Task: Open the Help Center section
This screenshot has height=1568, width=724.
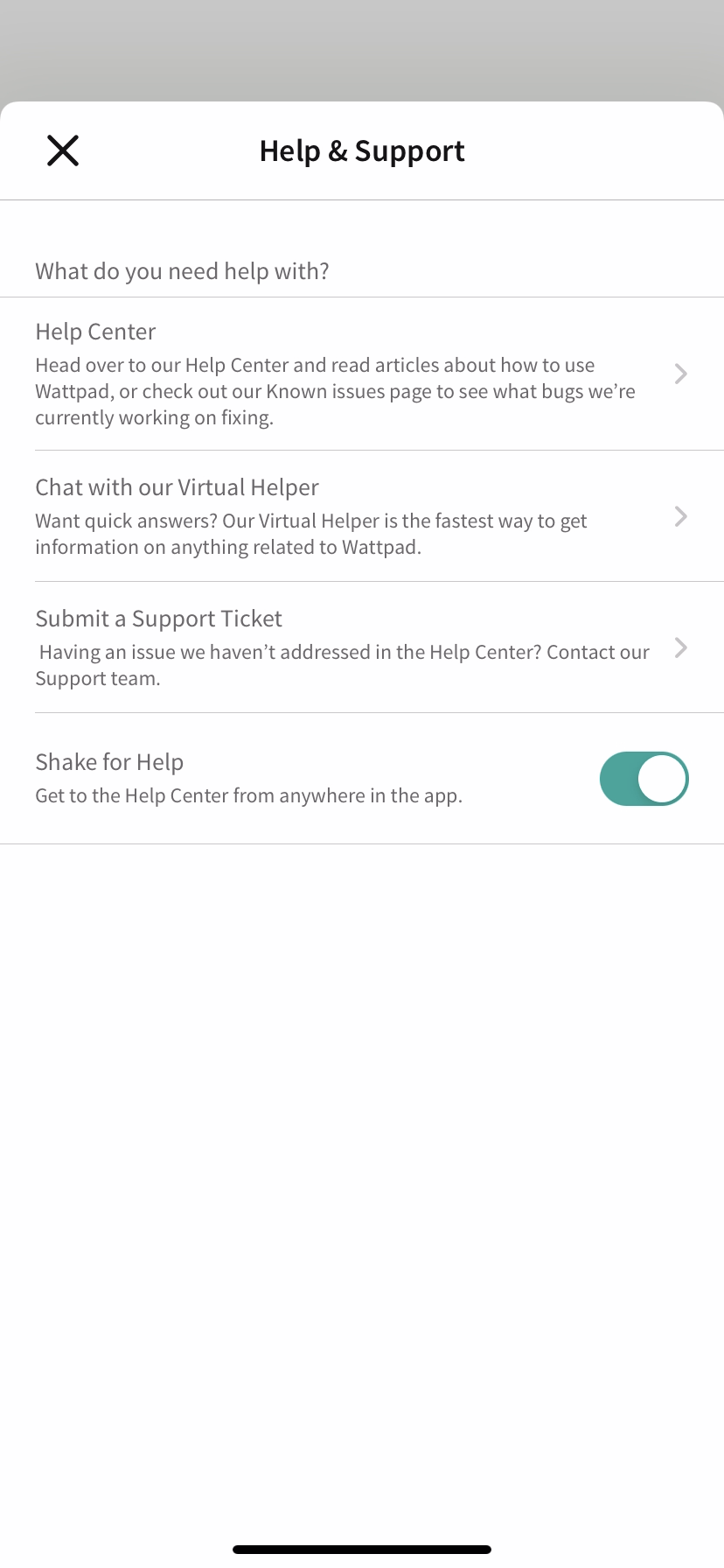Action: point(350,372)
